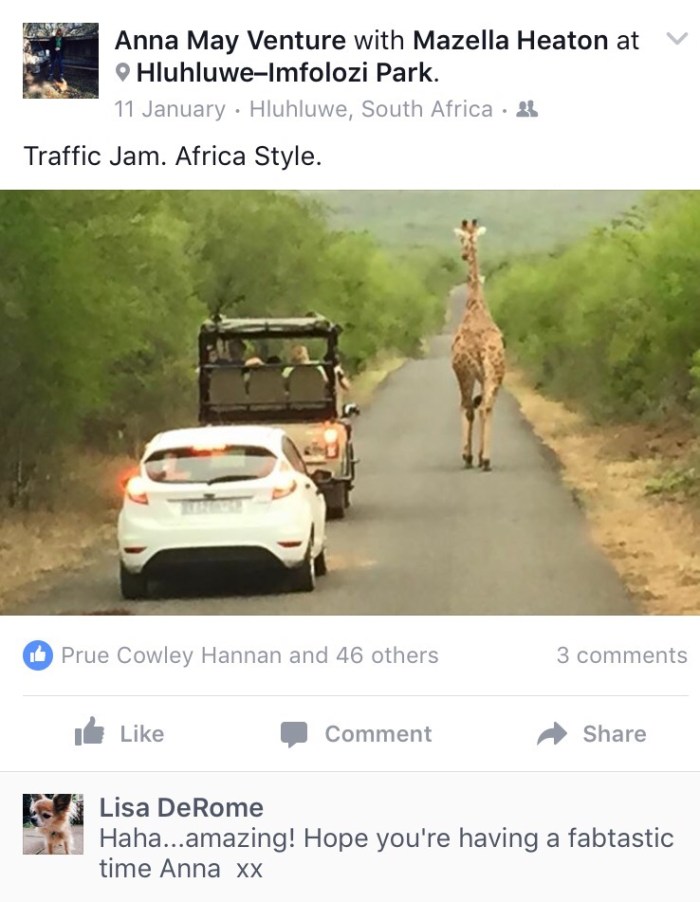Open Lisa DeRome's profile name
700x902 pixels.
[181, 808]
